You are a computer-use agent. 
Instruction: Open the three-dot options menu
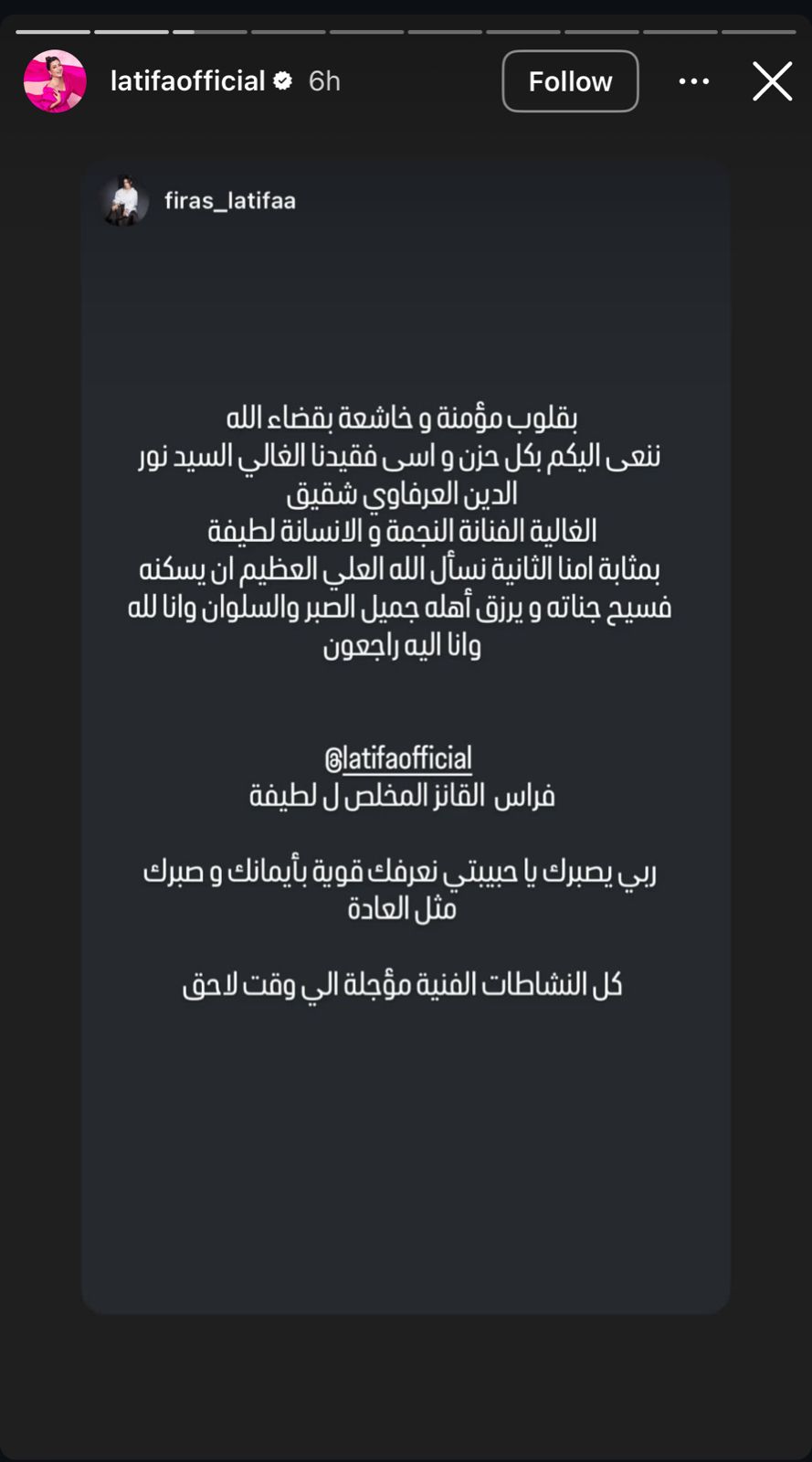click(x=694, y=81)
